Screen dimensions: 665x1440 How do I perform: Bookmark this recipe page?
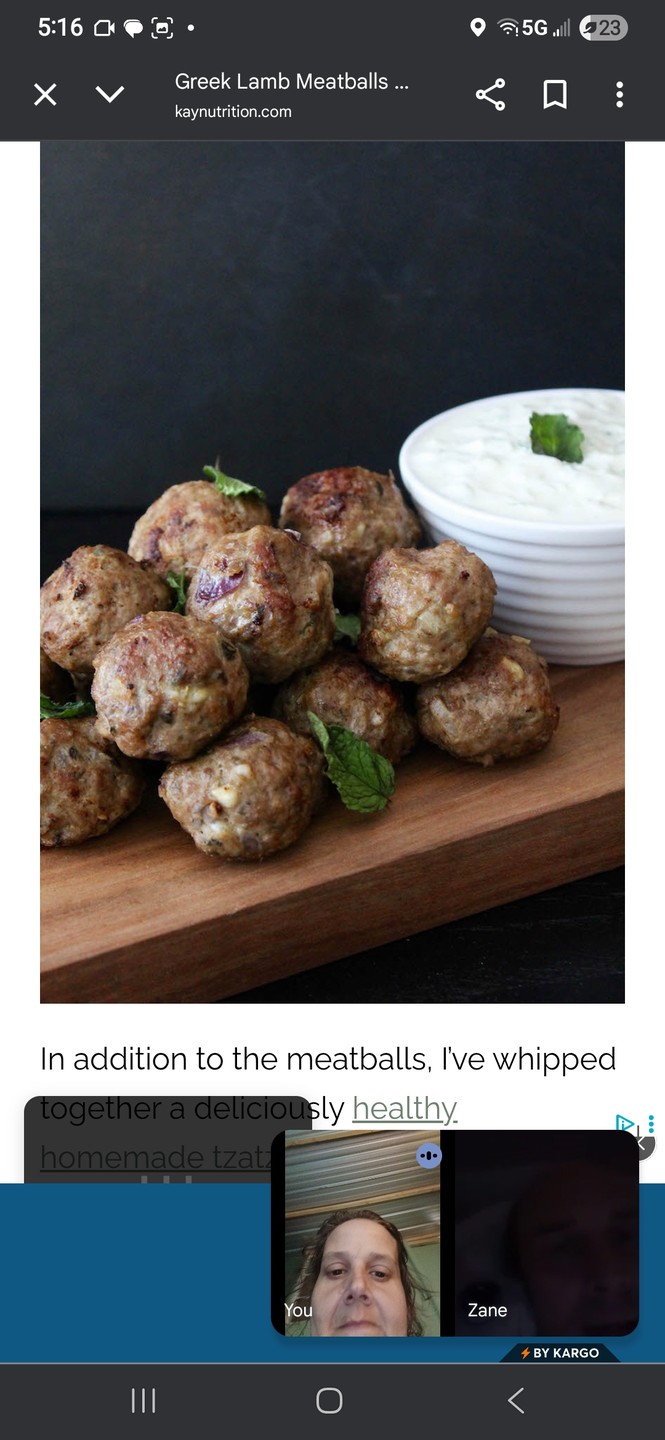click(x=555, y=95)
